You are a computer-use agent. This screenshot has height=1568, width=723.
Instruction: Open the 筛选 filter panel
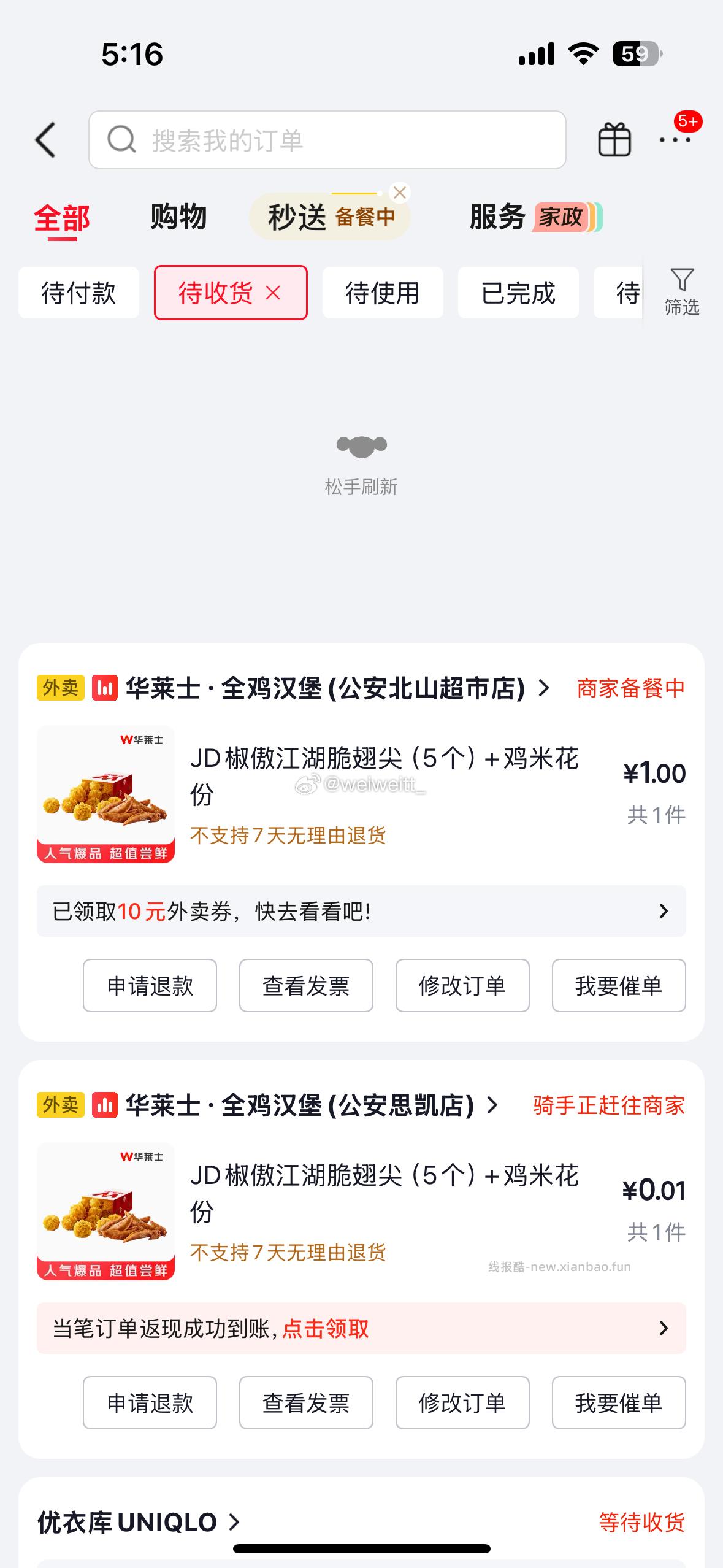click(683, 293)
